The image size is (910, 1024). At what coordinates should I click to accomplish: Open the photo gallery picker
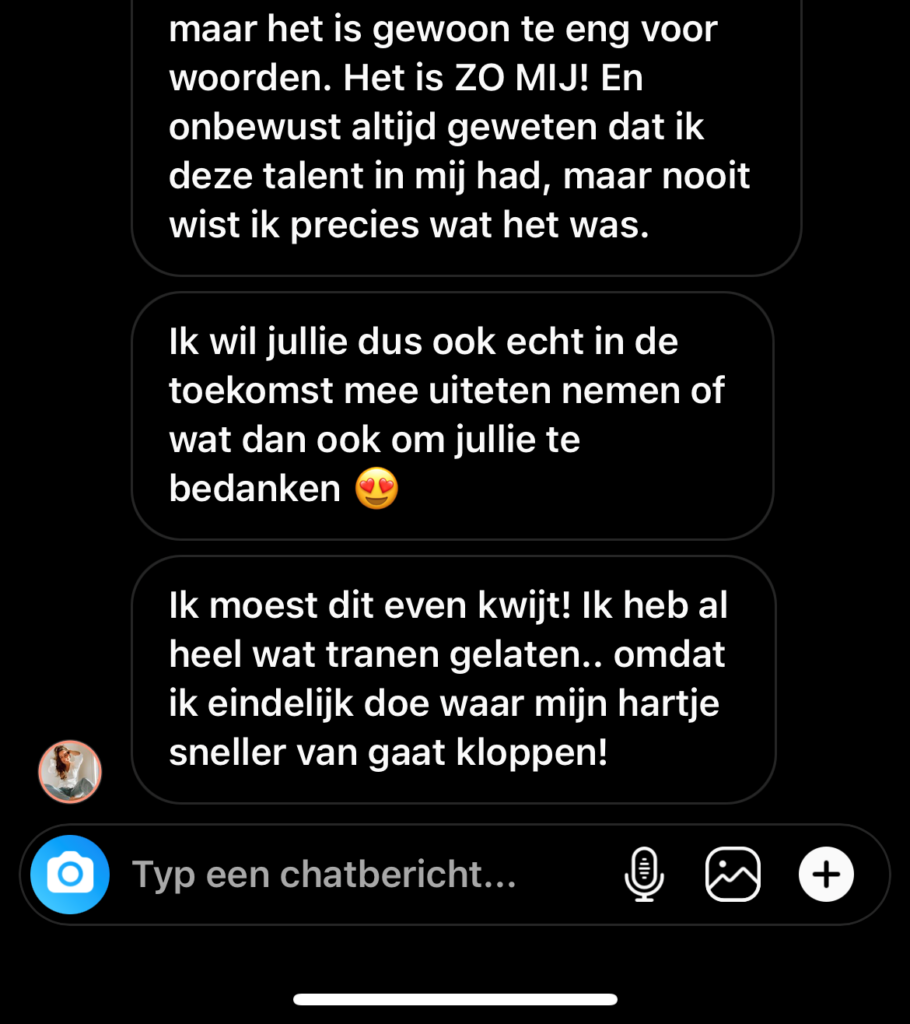click(x=733, y=875)
